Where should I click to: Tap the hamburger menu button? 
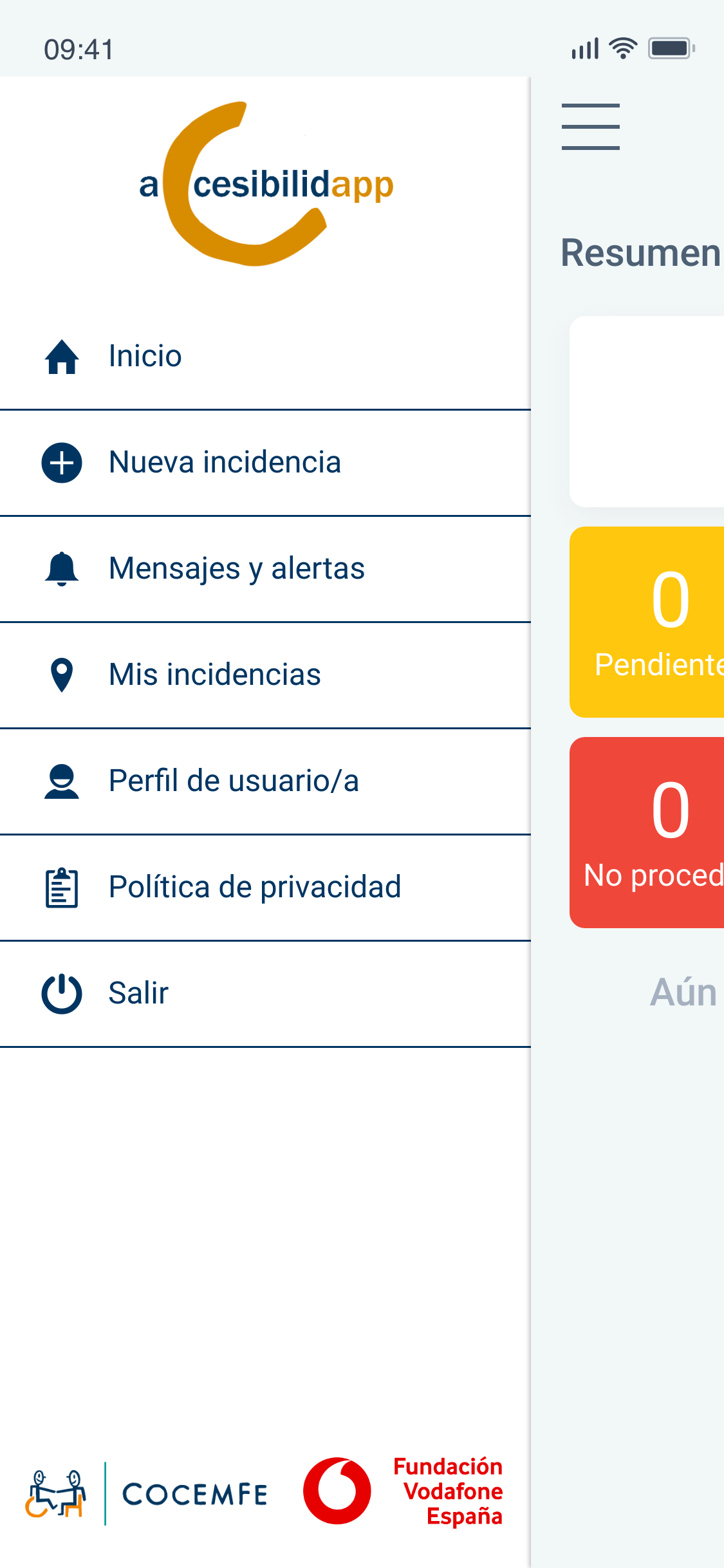click(x=591, y=127)
